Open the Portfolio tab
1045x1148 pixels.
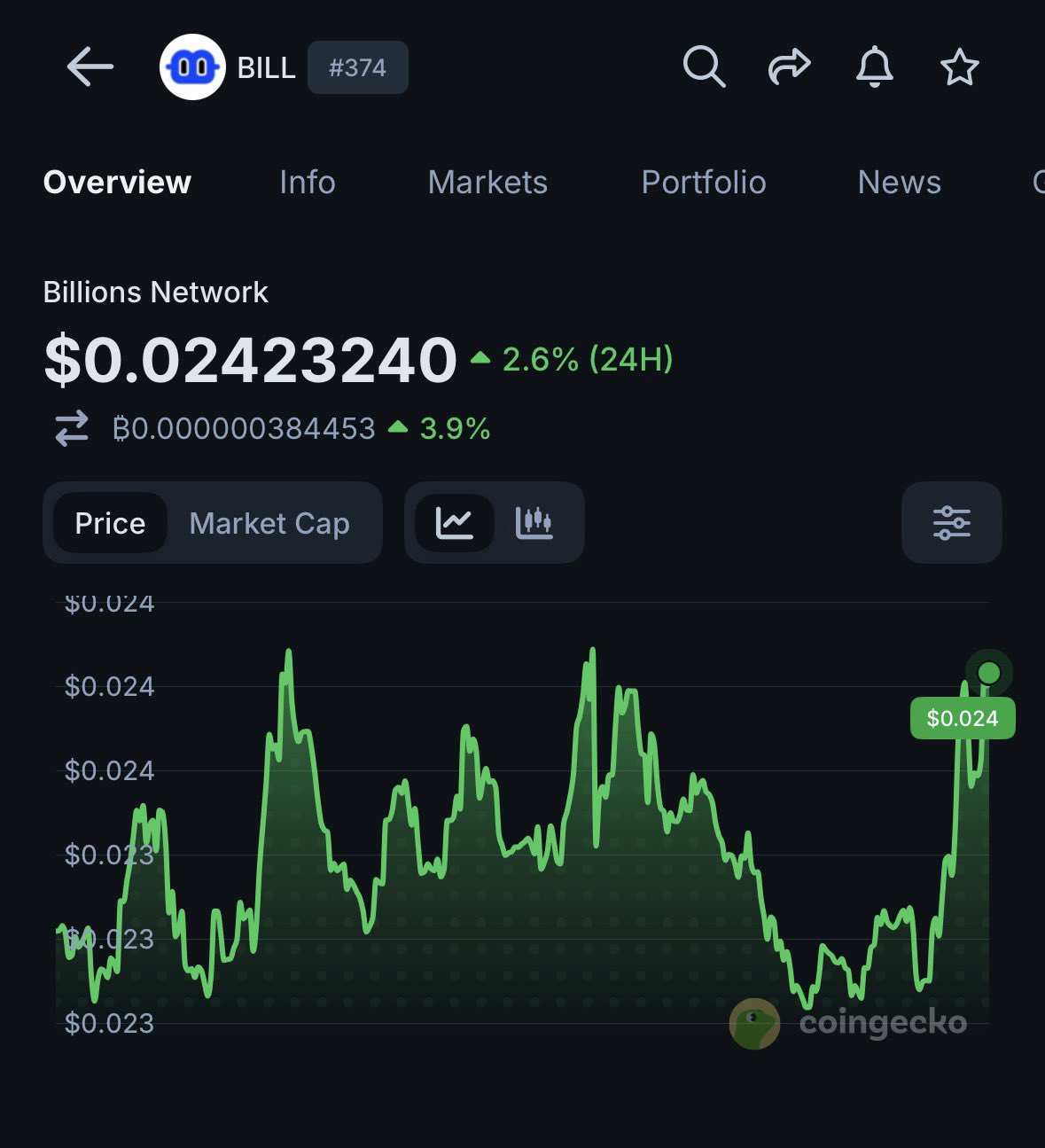[x=704, y=182]
